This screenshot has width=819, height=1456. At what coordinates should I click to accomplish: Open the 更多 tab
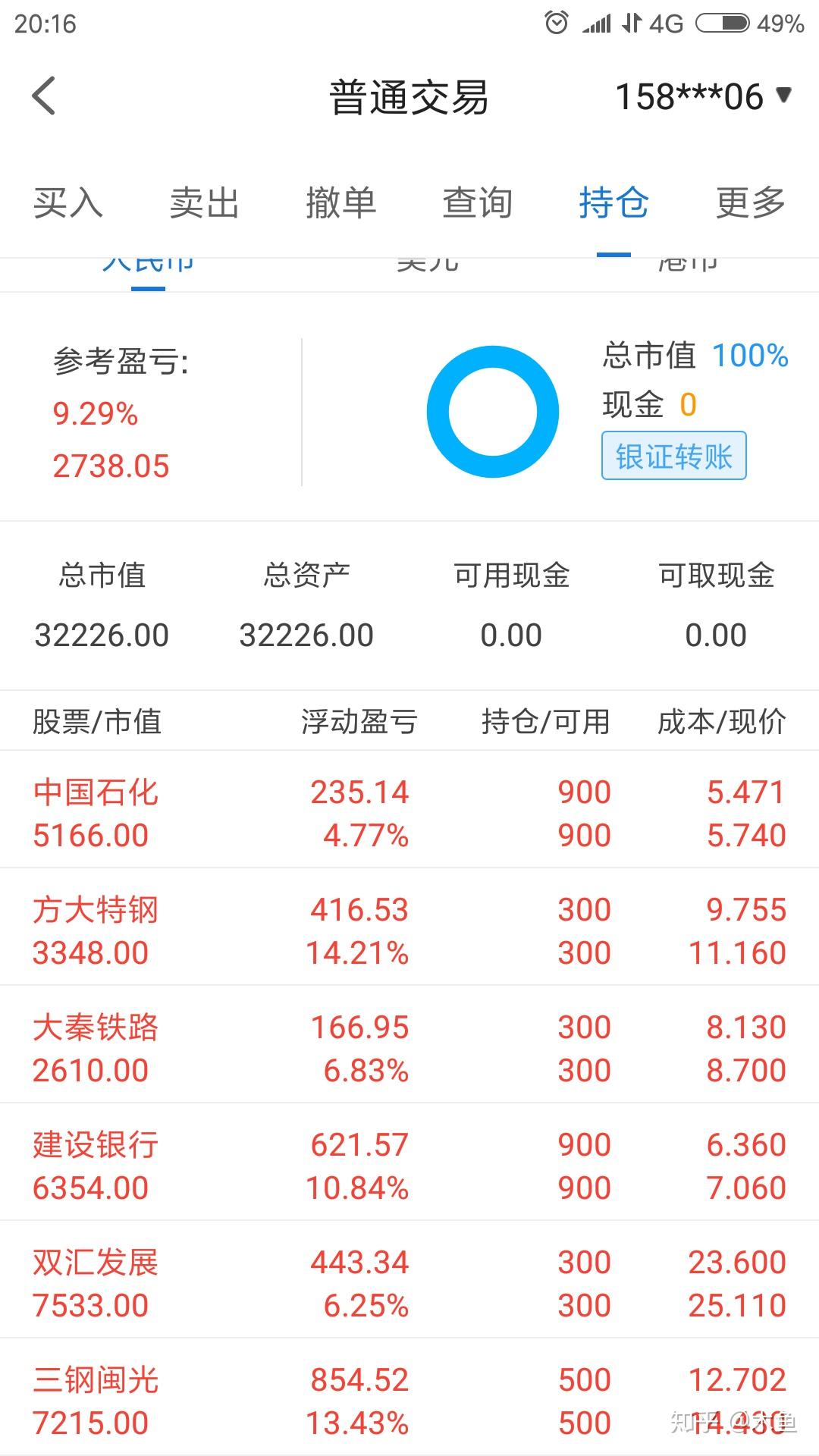click(x=750, y=202)
